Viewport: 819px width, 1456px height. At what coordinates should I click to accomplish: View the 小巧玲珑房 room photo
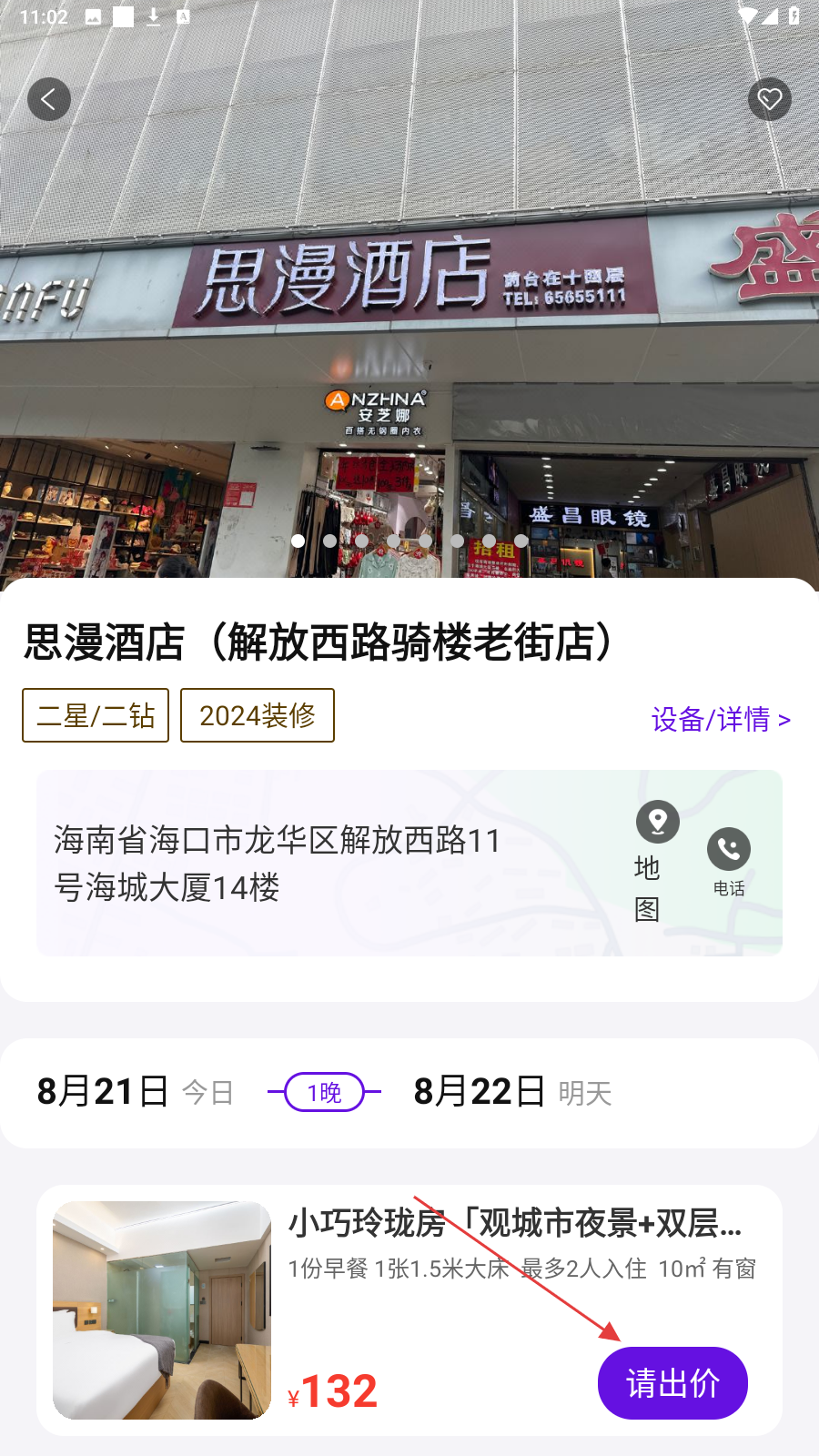pos(162,1310)
